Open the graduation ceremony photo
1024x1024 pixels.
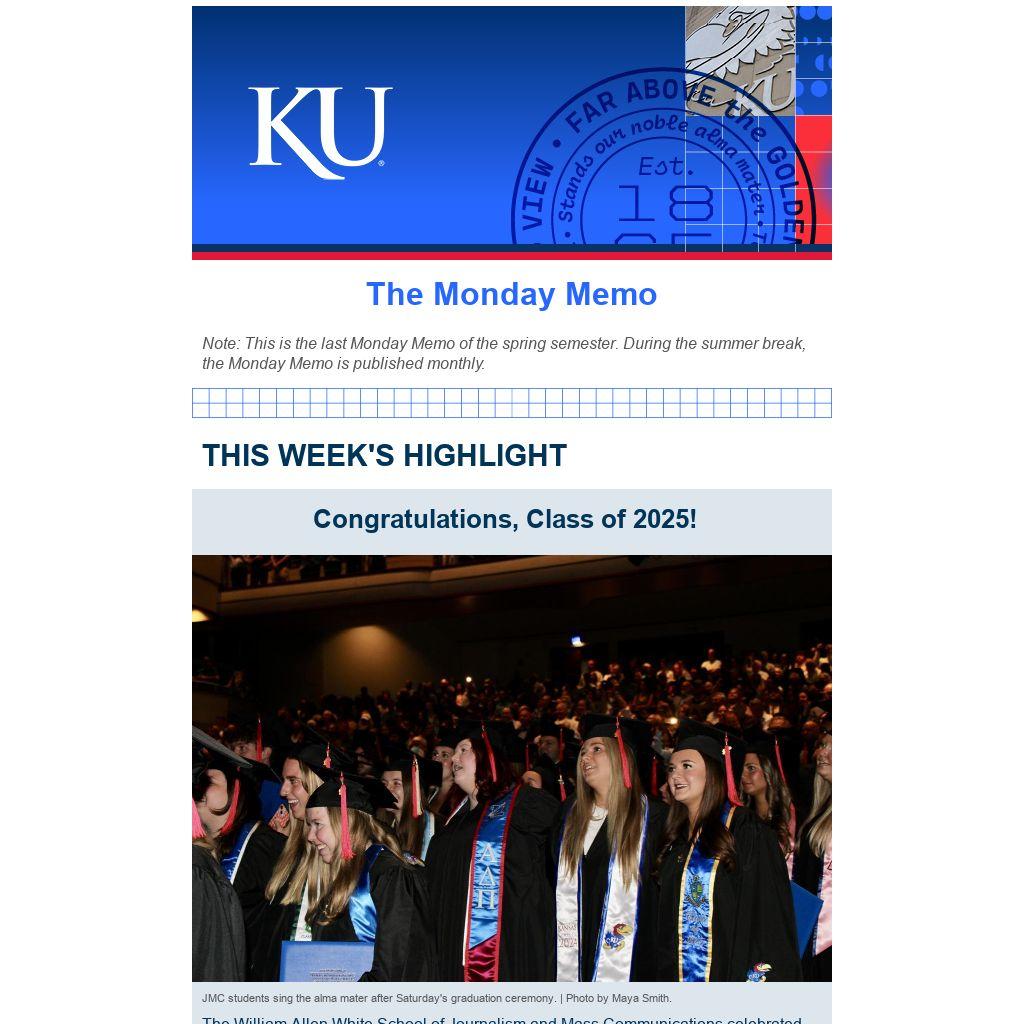511,768
